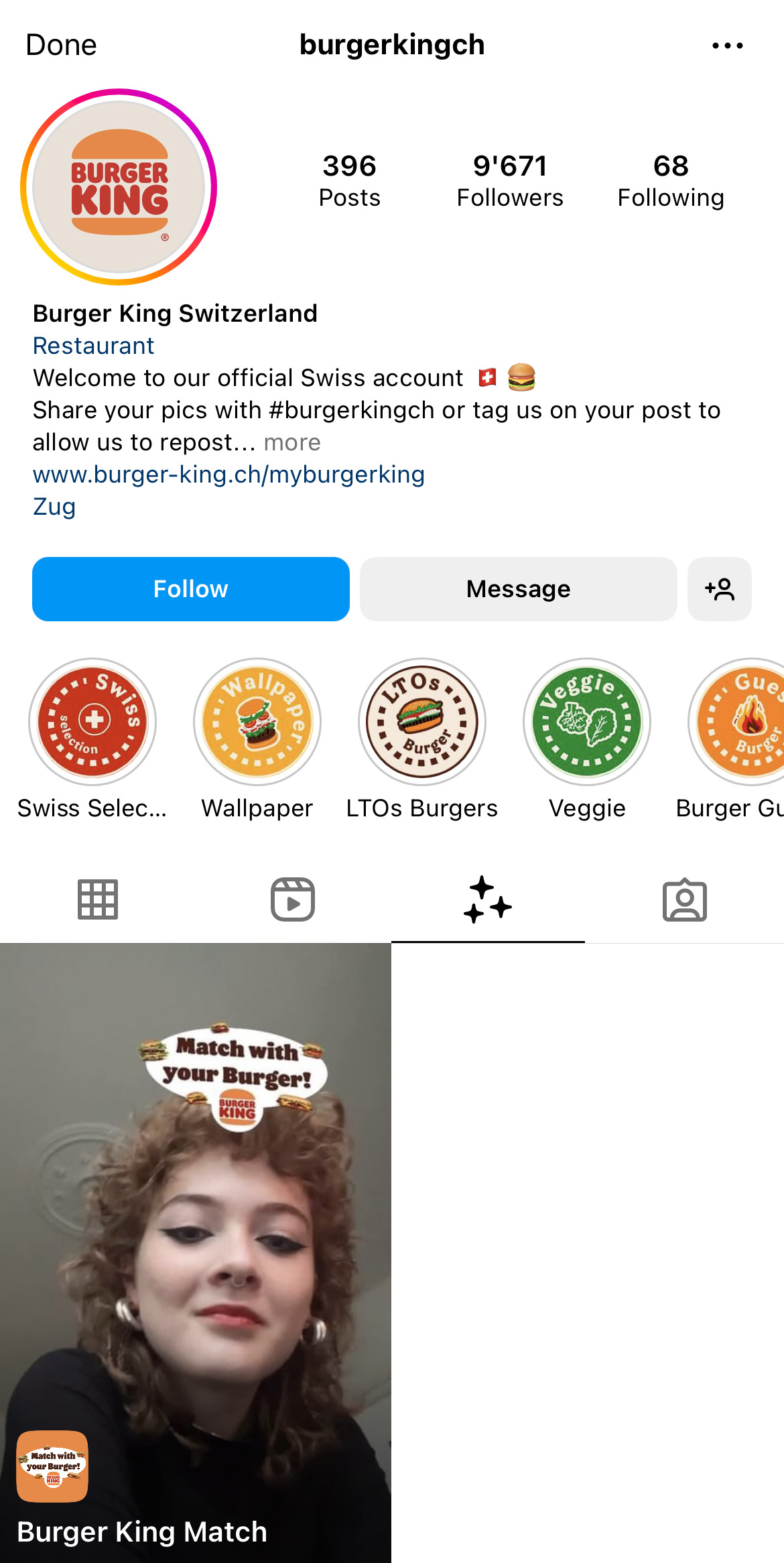The width and height of the screenshot is (784, 1563).
Task: Open the LTOs Burgers highlight
Action: [422, 722]
